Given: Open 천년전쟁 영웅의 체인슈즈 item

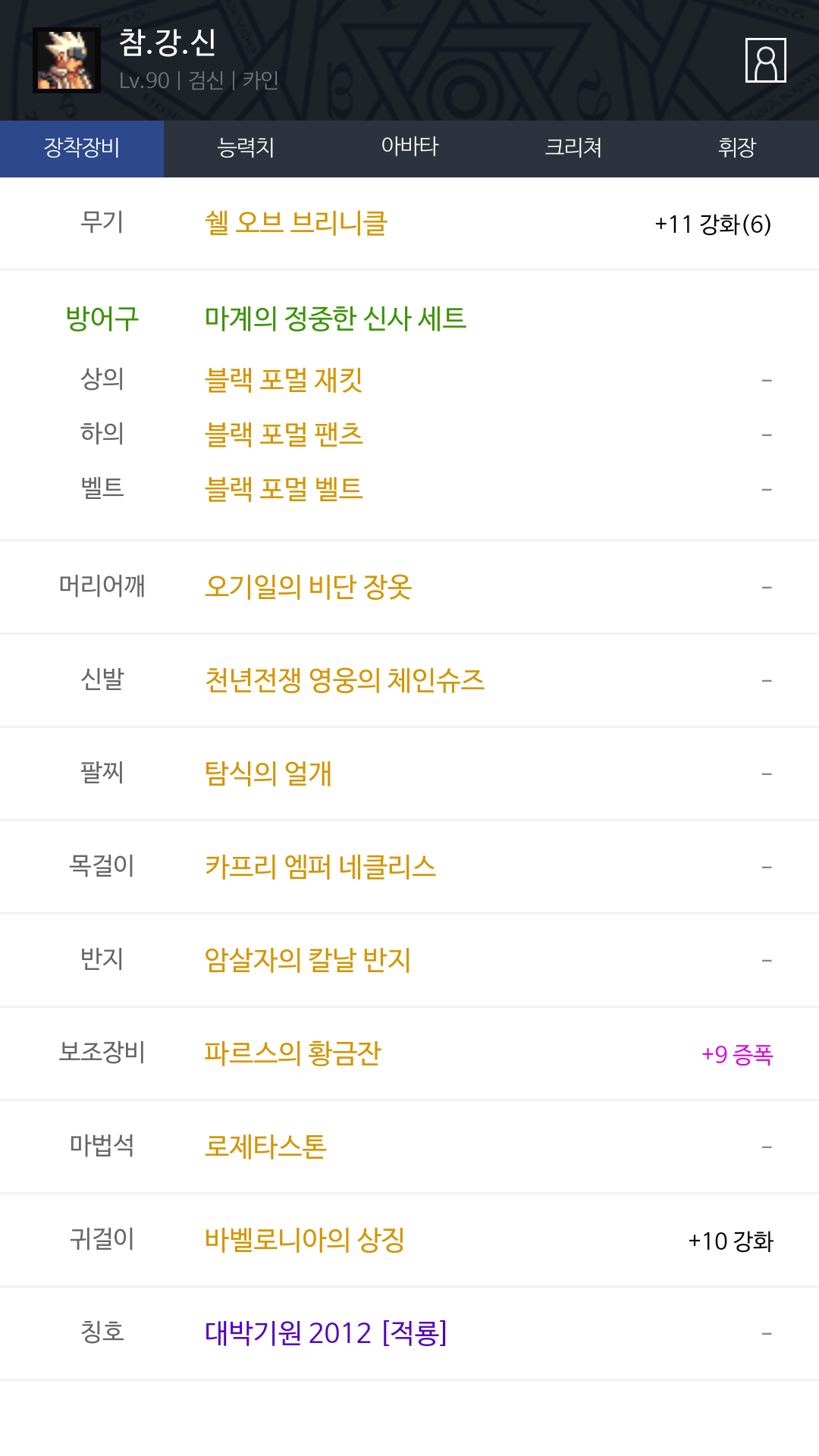Looking at the screenshot, I should coord(344,680).
